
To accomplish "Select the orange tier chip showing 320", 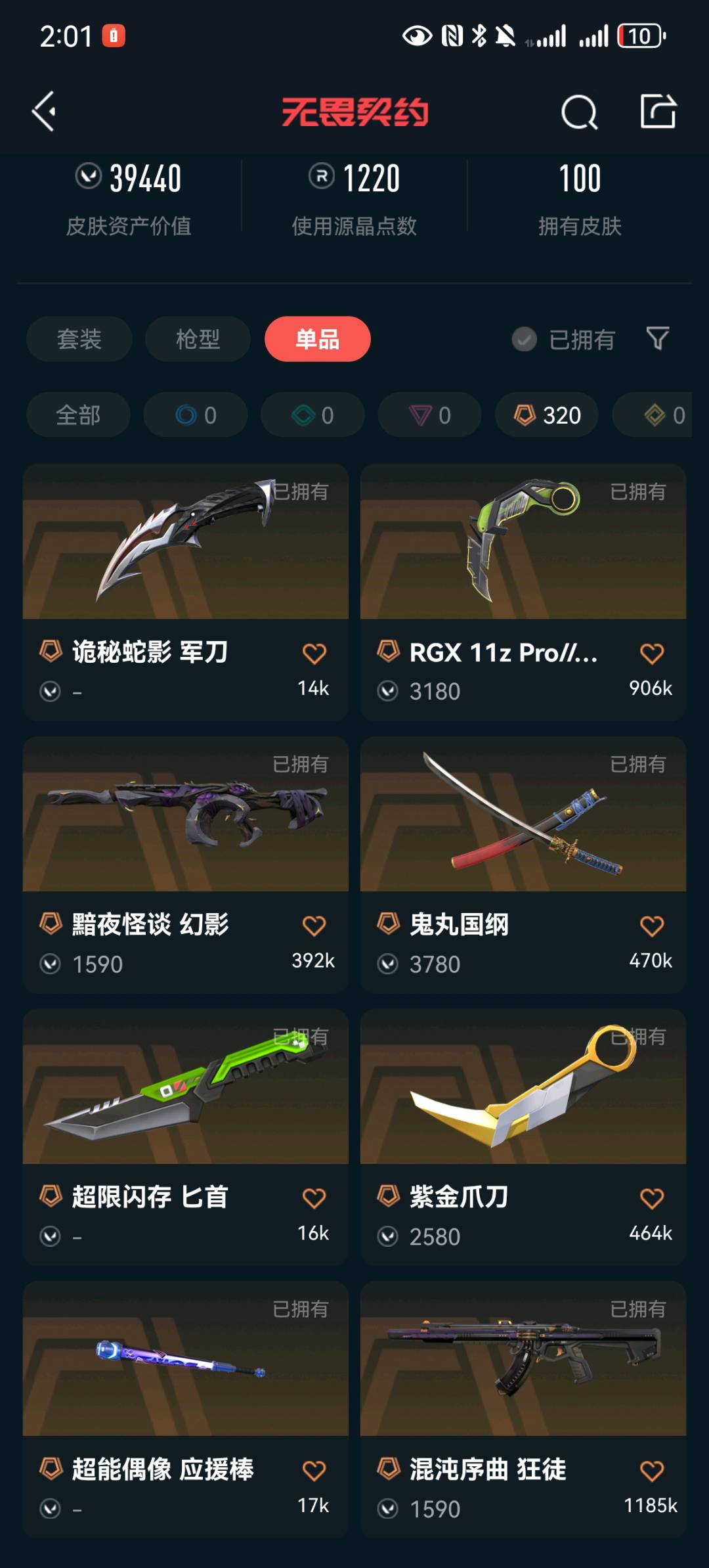I will (x=547, y=415).
